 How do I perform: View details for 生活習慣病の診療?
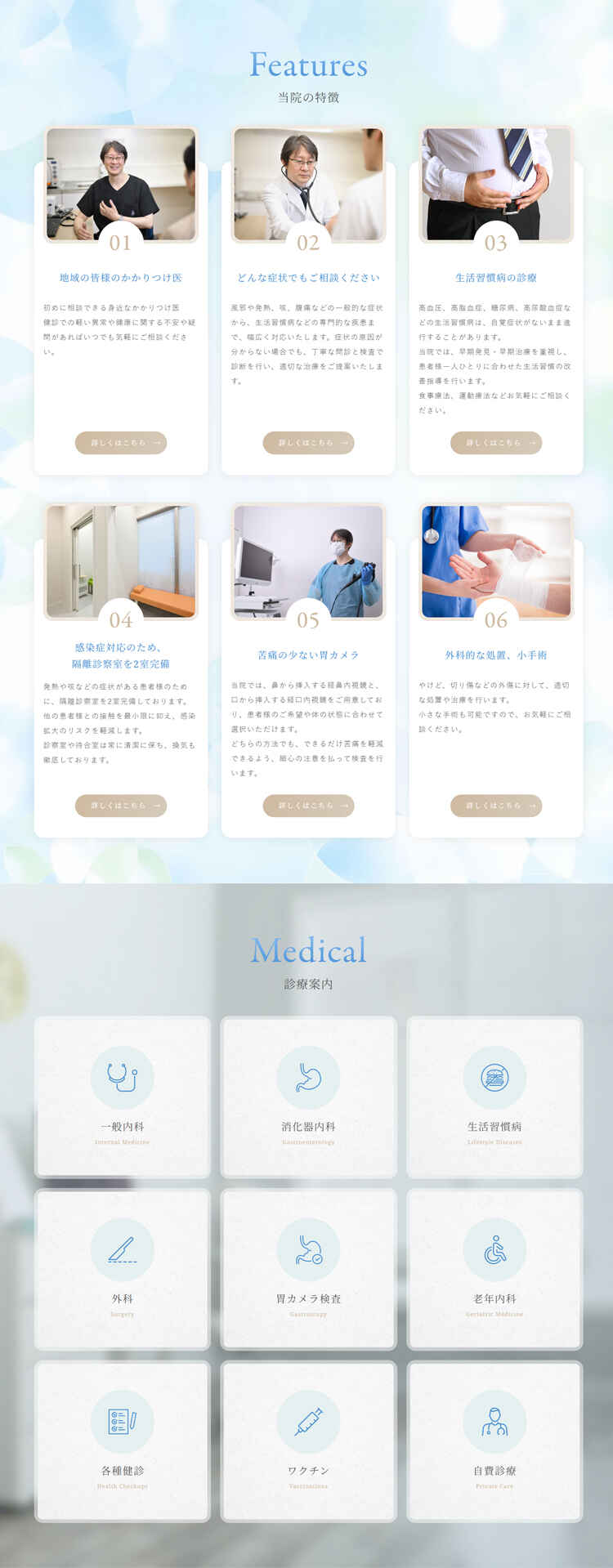(x=496, y=443)
